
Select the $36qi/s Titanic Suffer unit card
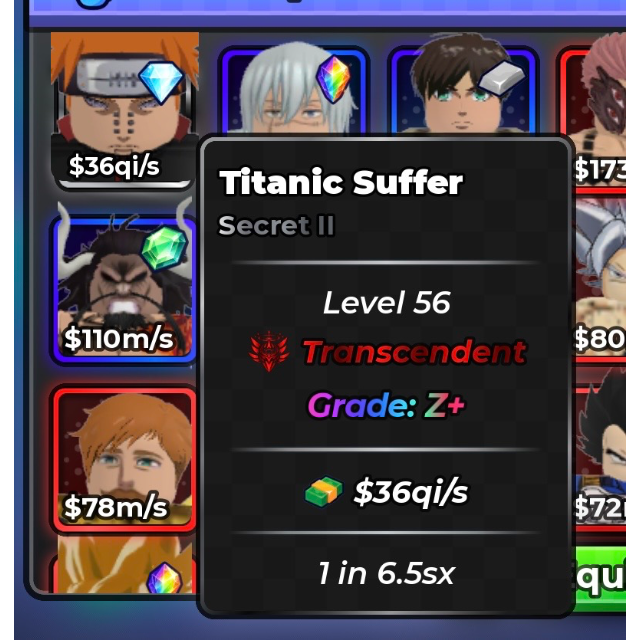click(124, 111)
